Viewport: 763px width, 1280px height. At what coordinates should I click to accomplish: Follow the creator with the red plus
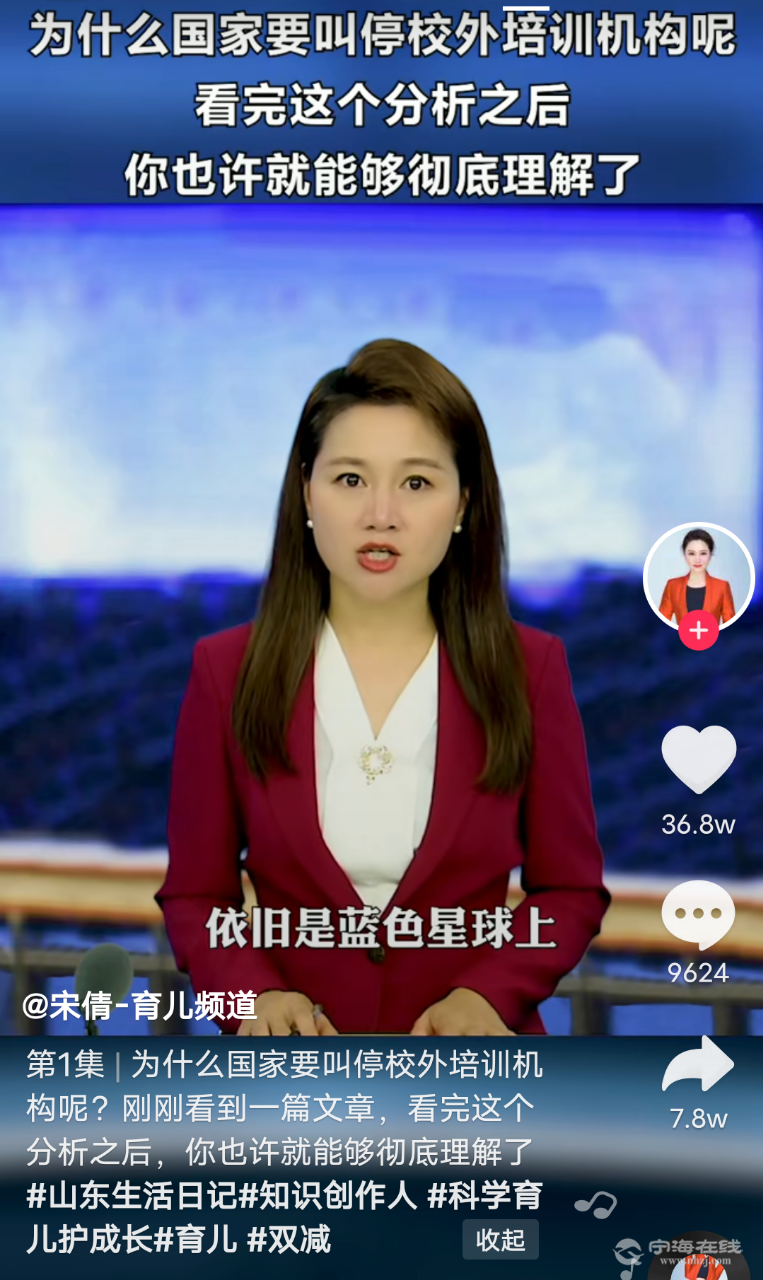pyautogui.click(x=698, y=631)
